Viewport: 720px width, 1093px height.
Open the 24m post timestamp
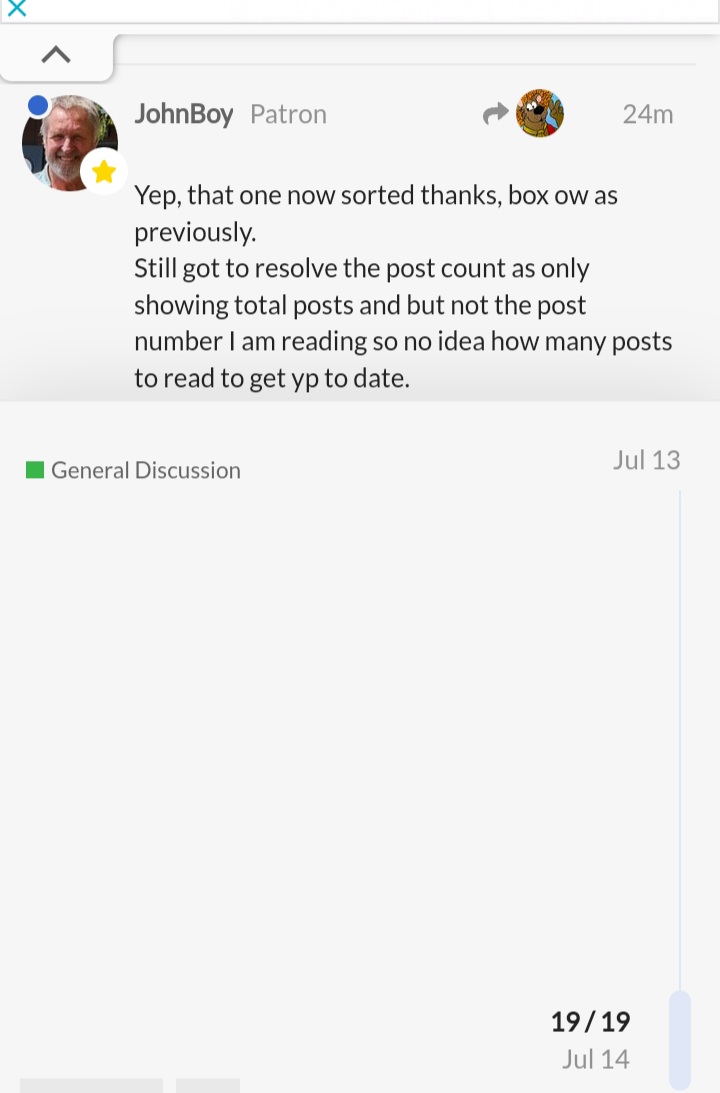point(647,114)
